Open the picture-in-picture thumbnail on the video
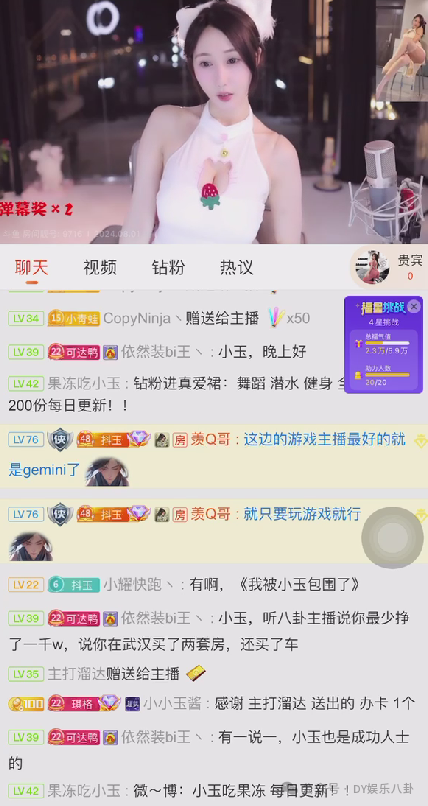The image size is (428, 806). [x=401, y=49]
